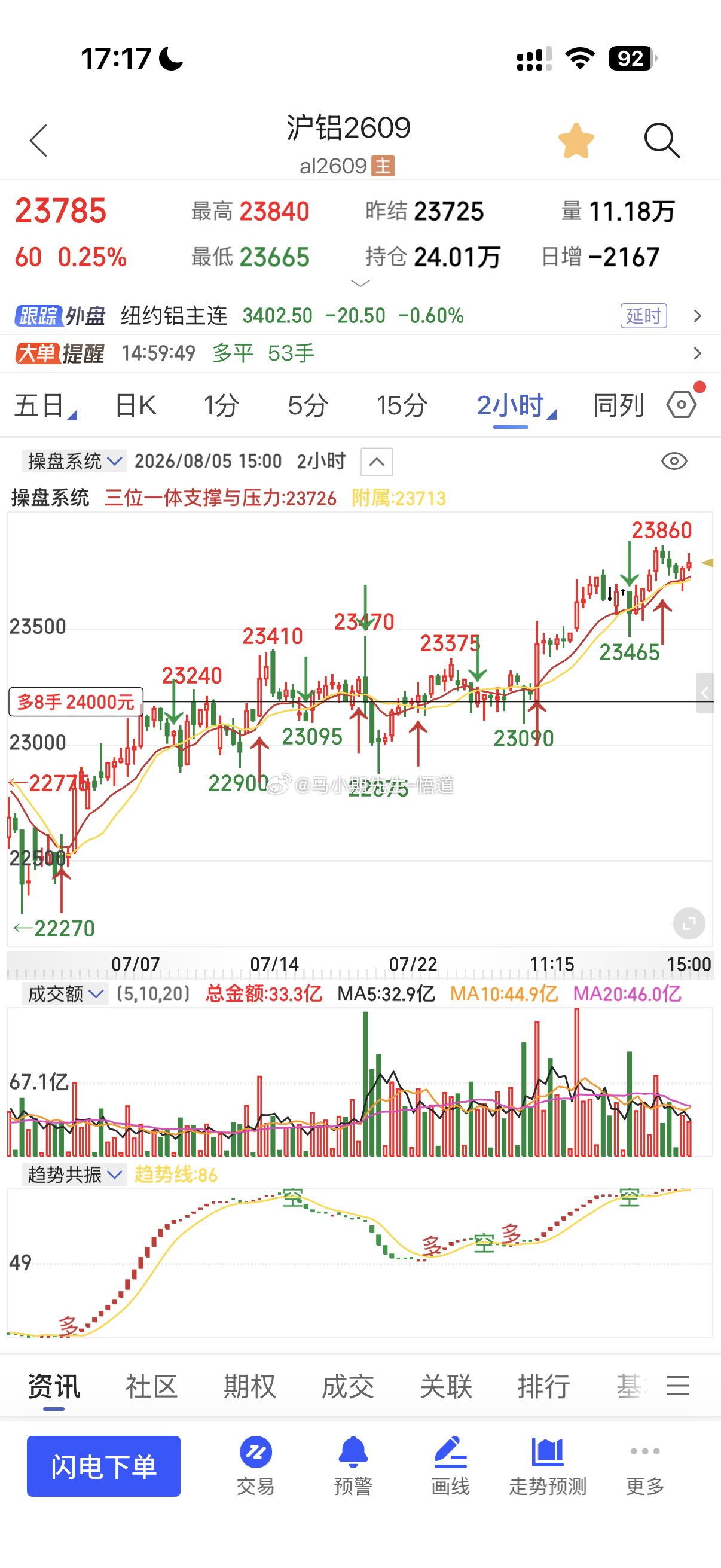Image resolution: width=721 pixels, height=1568 pixels.
Task: Toggle the favorite star for 沪铝2609
Action: click(576, 141)
